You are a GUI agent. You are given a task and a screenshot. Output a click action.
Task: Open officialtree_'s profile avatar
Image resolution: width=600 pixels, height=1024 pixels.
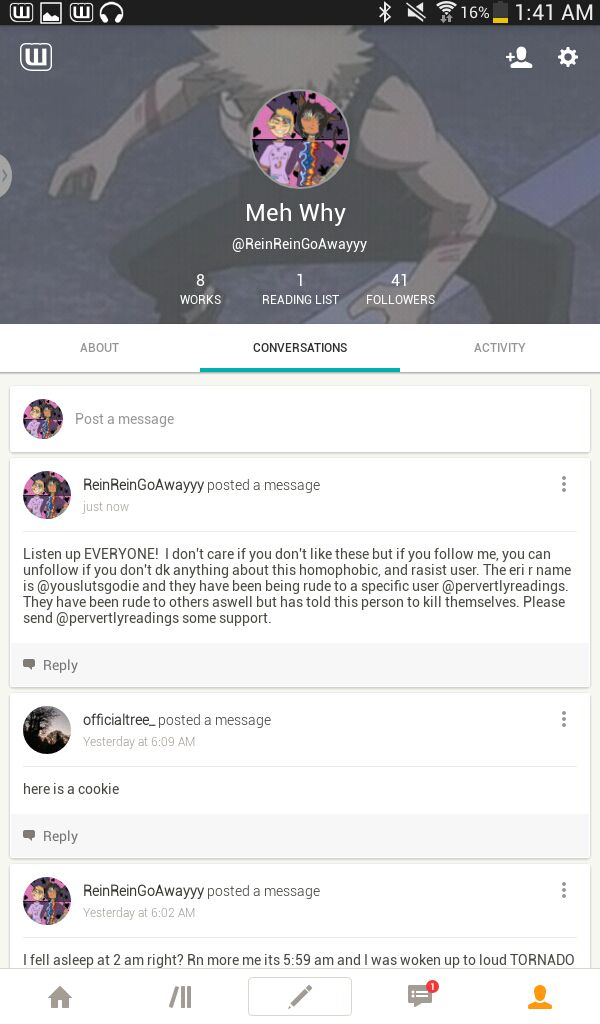(x=47, y=730)
